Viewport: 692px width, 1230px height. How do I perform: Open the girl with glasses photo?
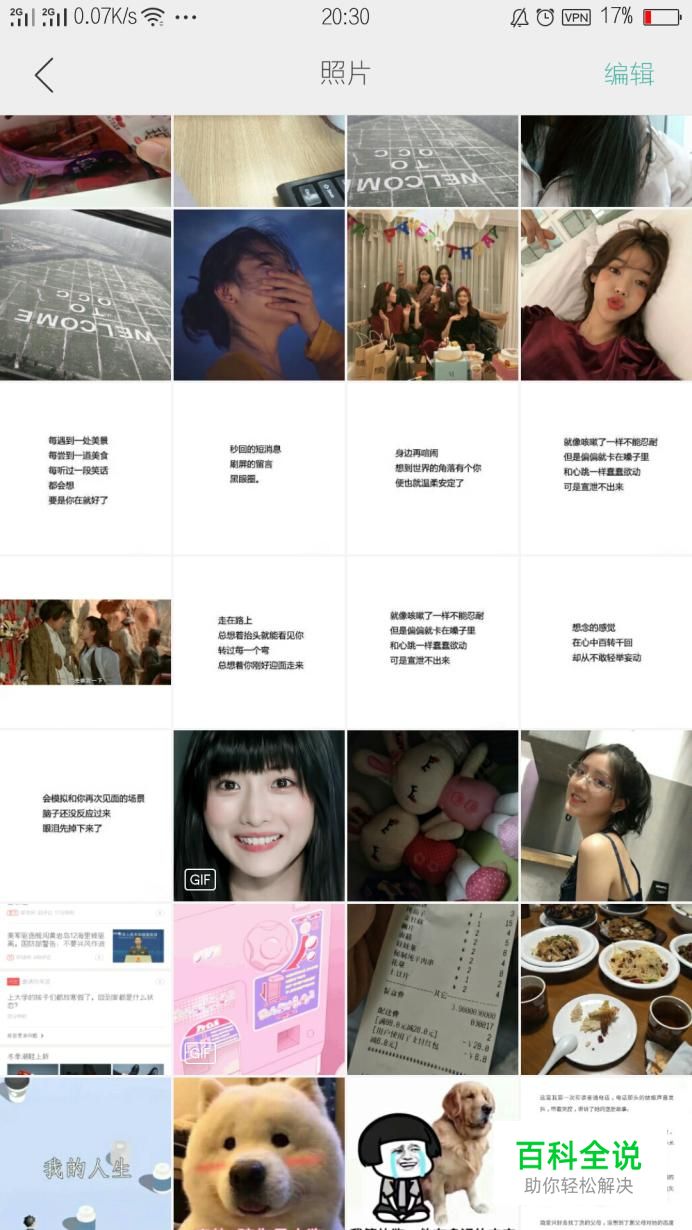(x=606, y=815)
